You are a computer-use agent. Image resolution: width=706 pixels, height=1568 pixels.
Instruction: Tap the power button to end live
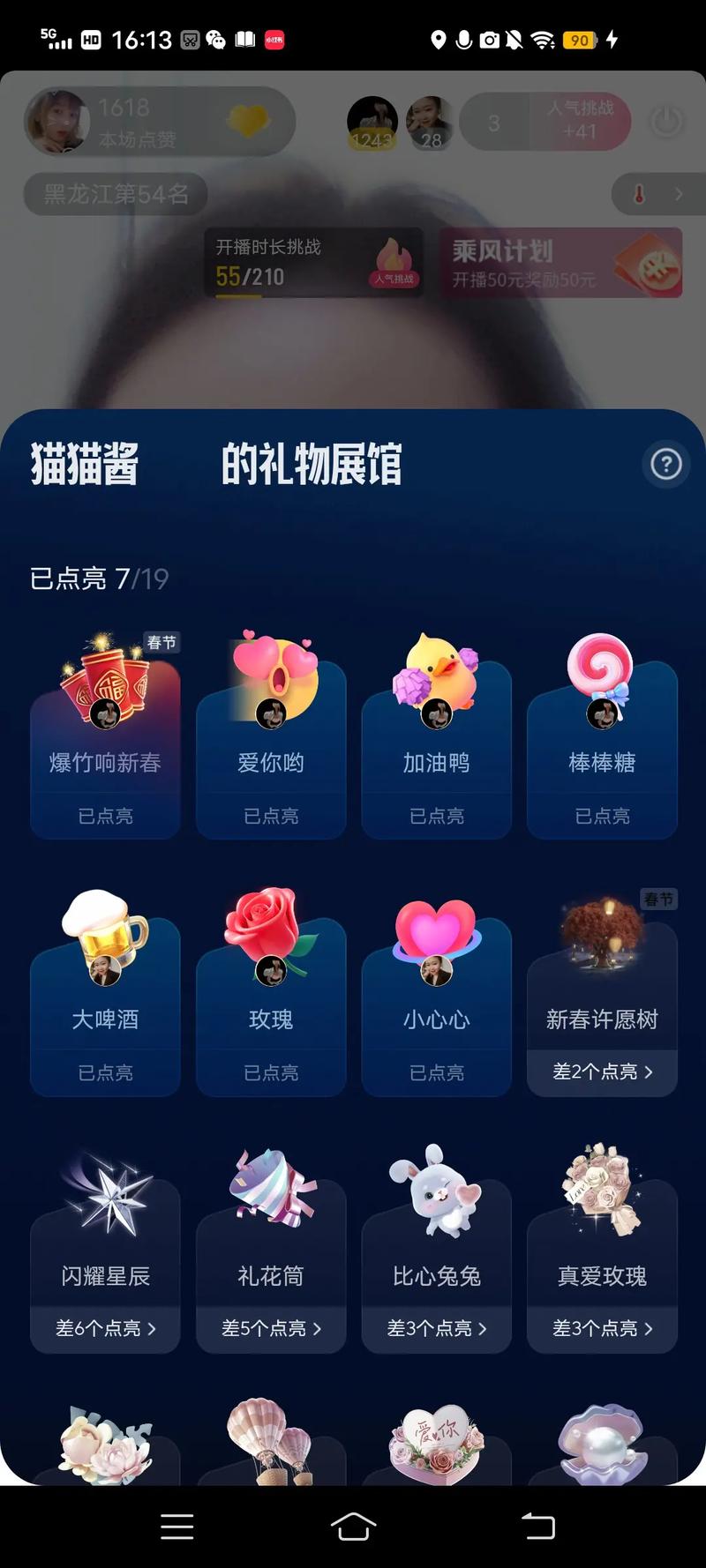(667, 122)
